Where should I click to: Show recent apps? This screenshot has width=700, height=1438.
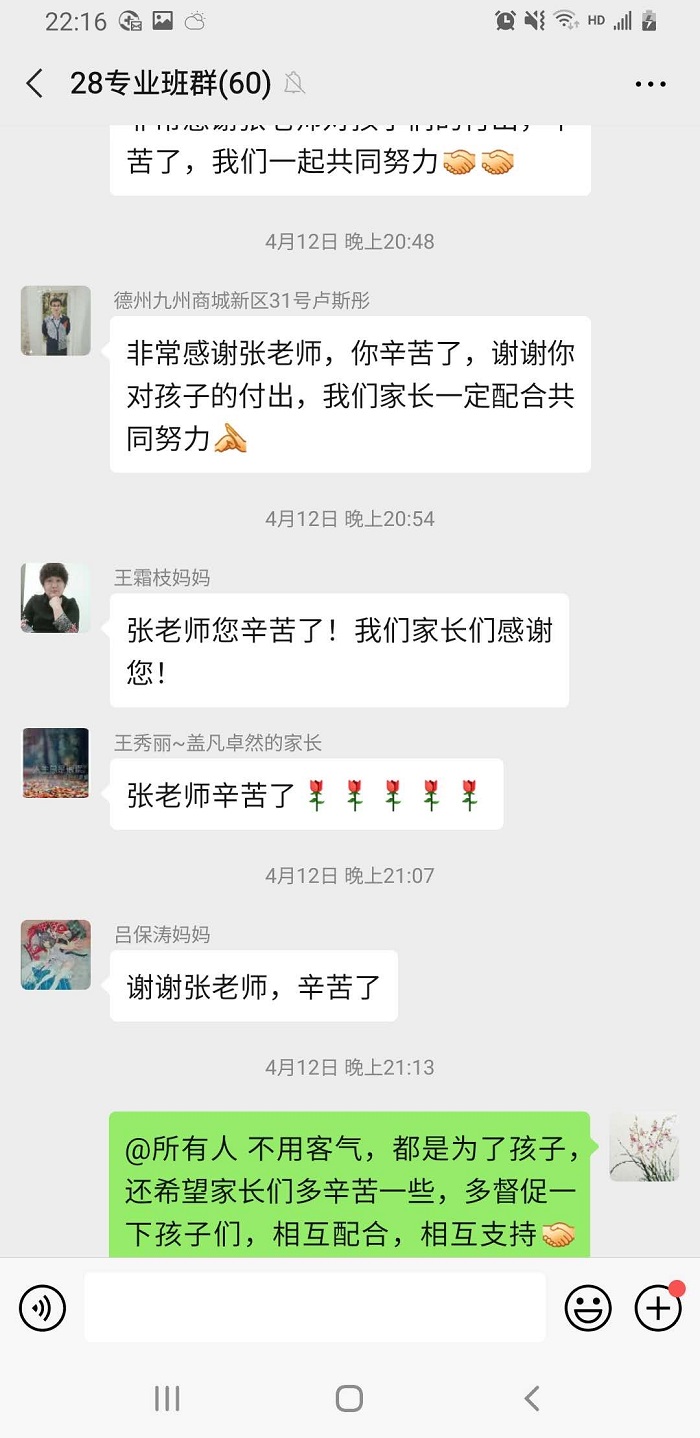pos(167,1398)
